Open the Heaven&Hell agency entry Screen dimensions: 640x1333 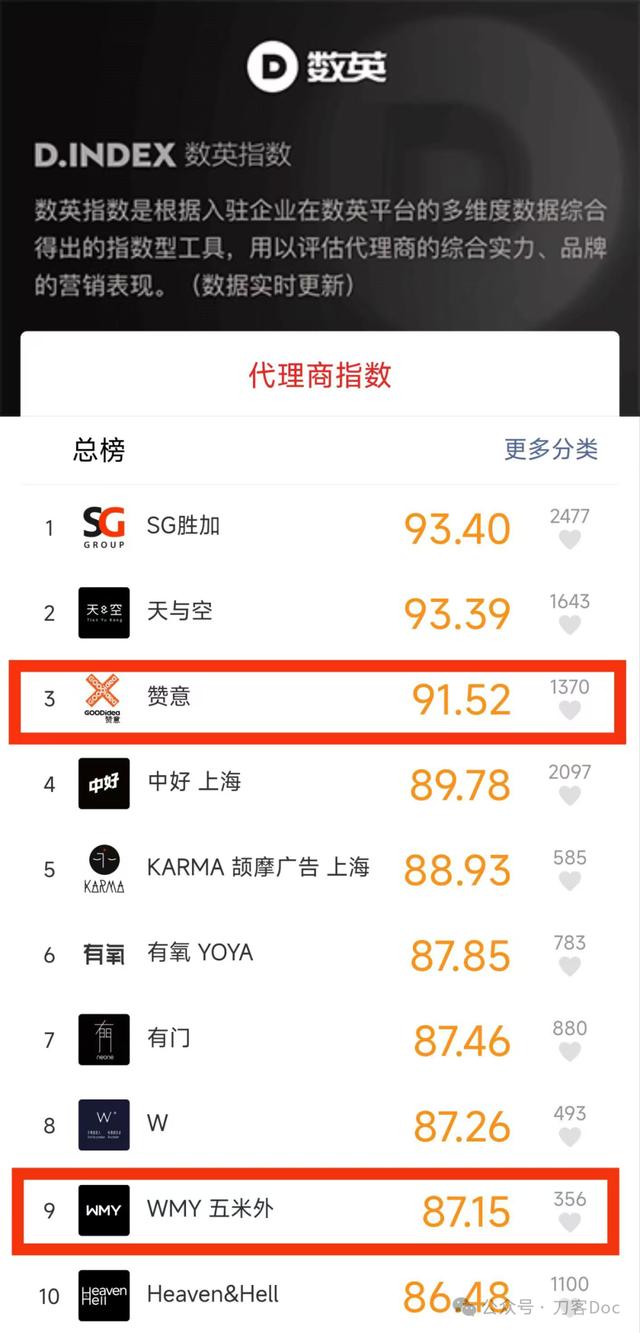coord(212,1294)
